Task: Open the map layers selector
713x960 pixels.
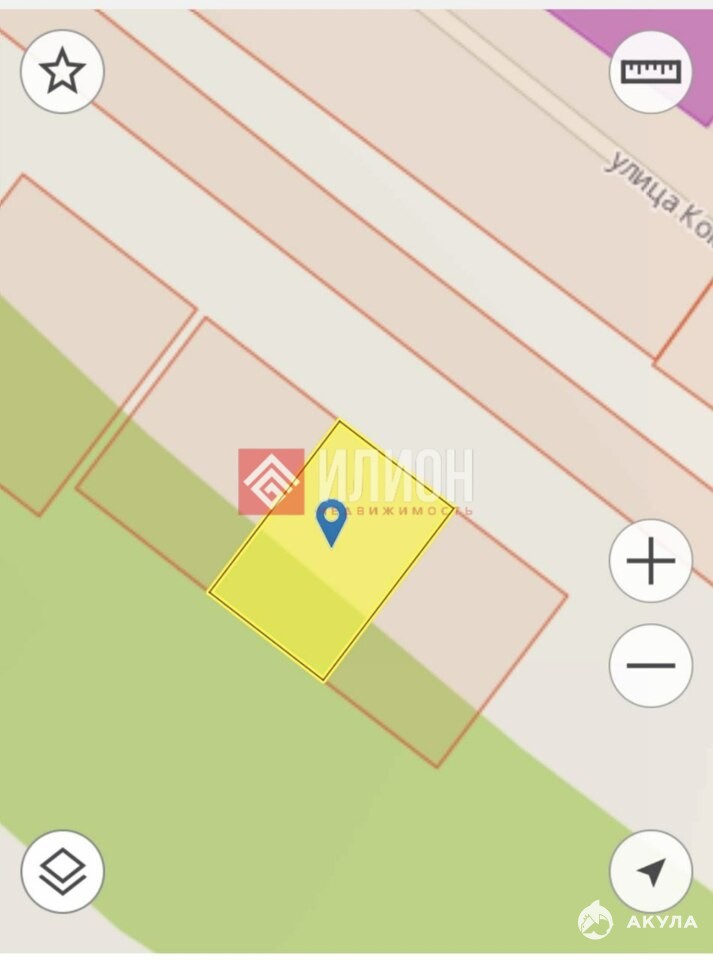Action: (63, 871)
